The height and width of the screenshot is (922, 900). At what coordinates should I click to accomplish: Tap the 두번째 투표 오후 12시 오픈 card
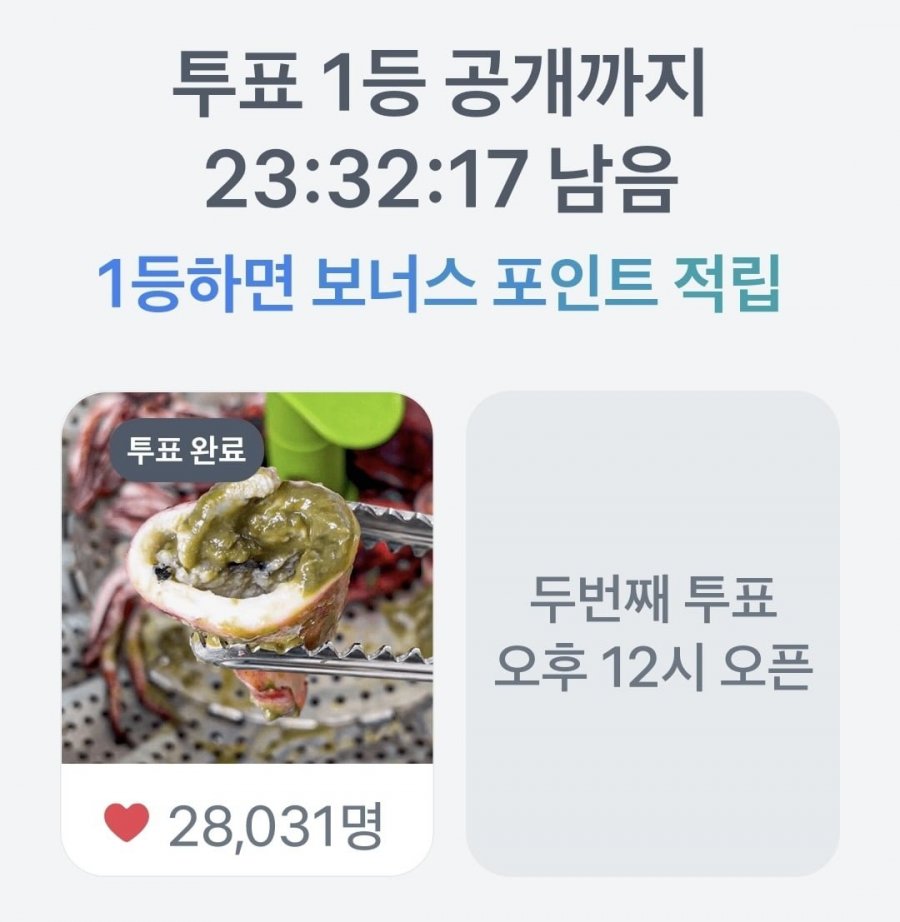pos(652,634)
